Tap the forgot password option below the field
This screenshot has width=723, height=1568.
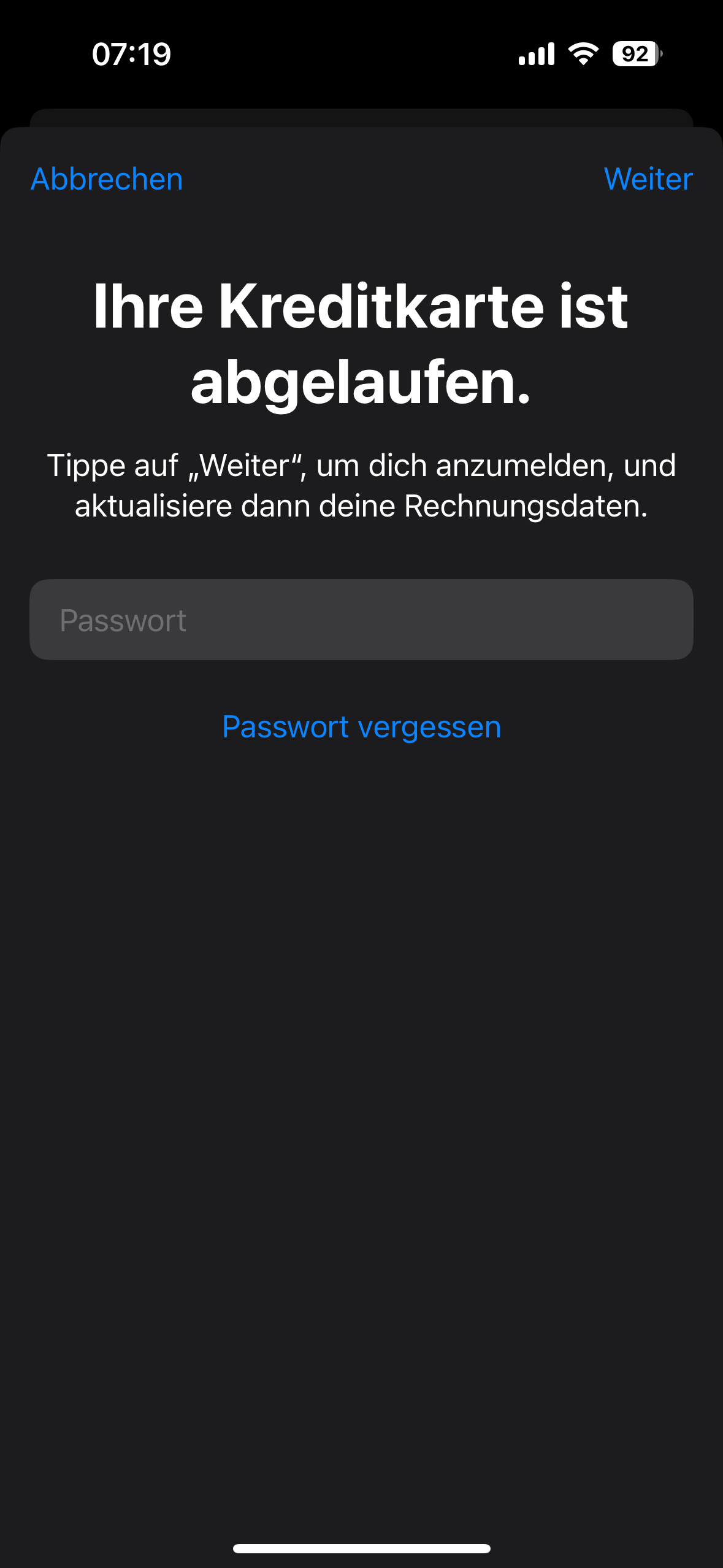tap(362, 726)
